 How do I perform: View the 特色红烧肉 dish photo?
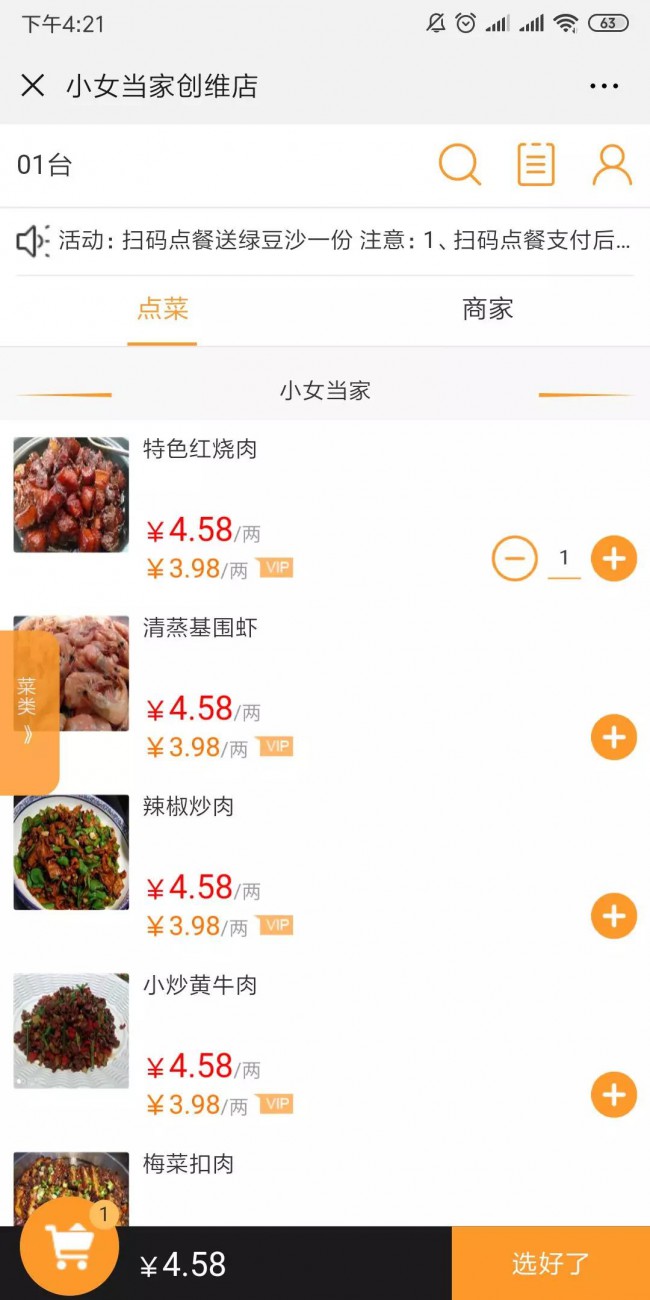click(x=71, y=494)
